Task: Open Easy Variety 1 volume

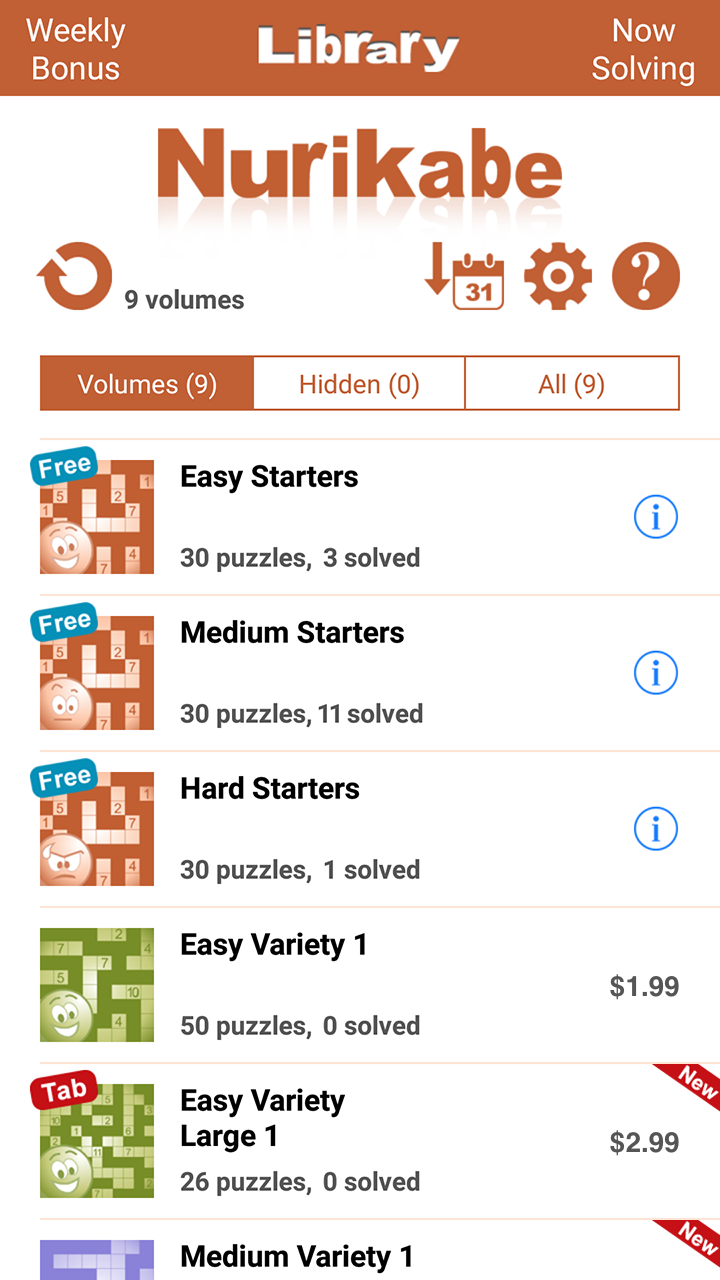Action: click(x=300, y=984)
